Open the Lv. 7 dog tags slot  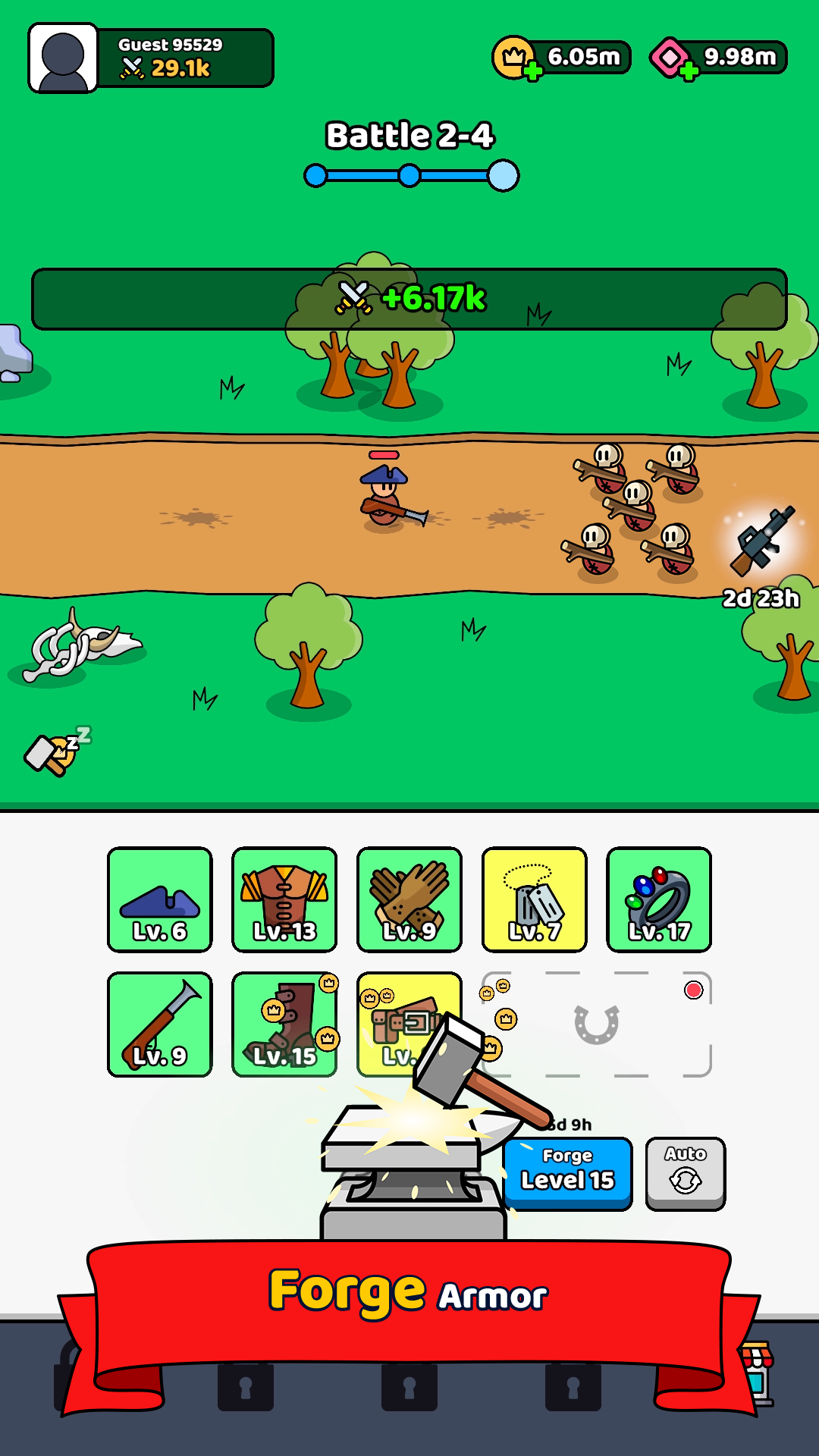pyautogui.click(x=535, y=899)
